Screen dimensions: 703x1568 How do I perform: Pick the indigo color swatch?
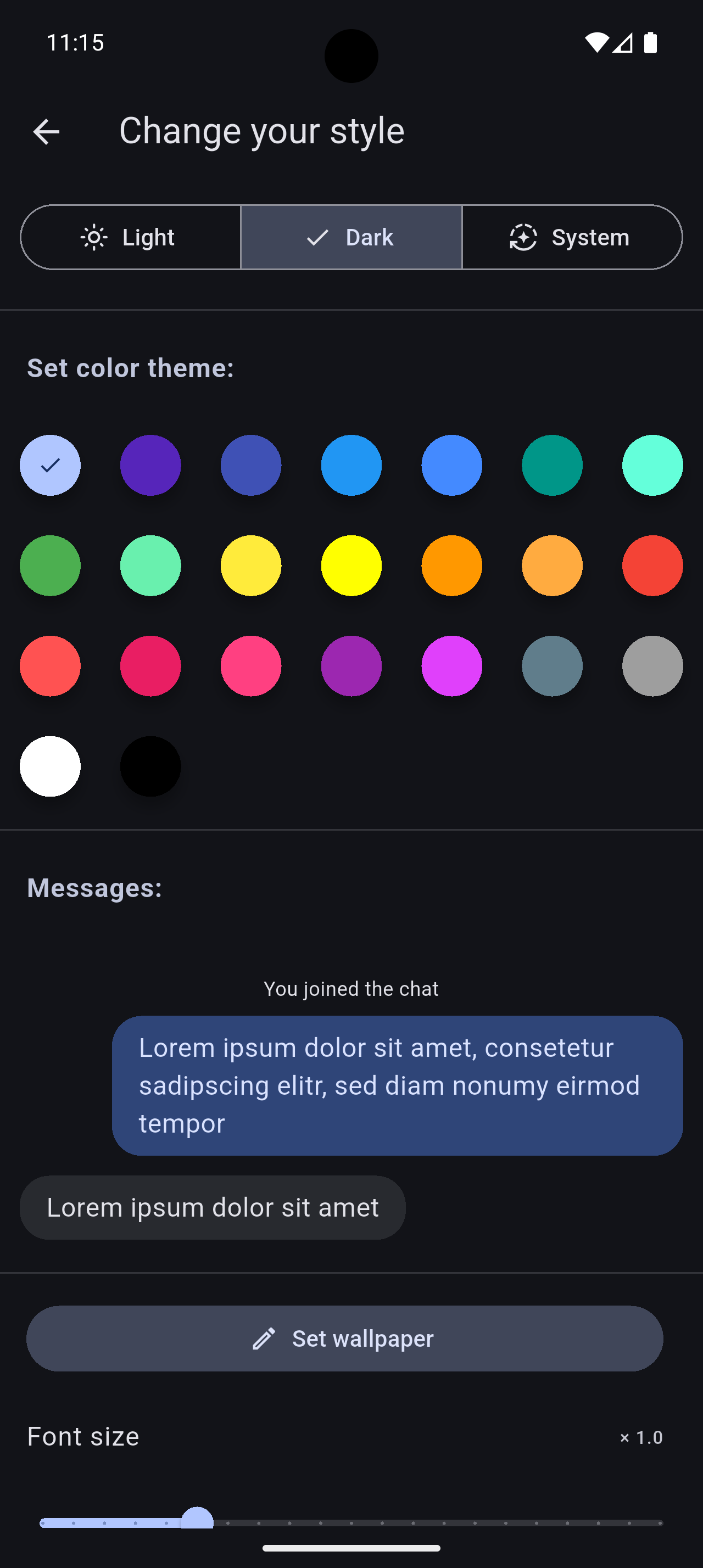click(251, 465)
